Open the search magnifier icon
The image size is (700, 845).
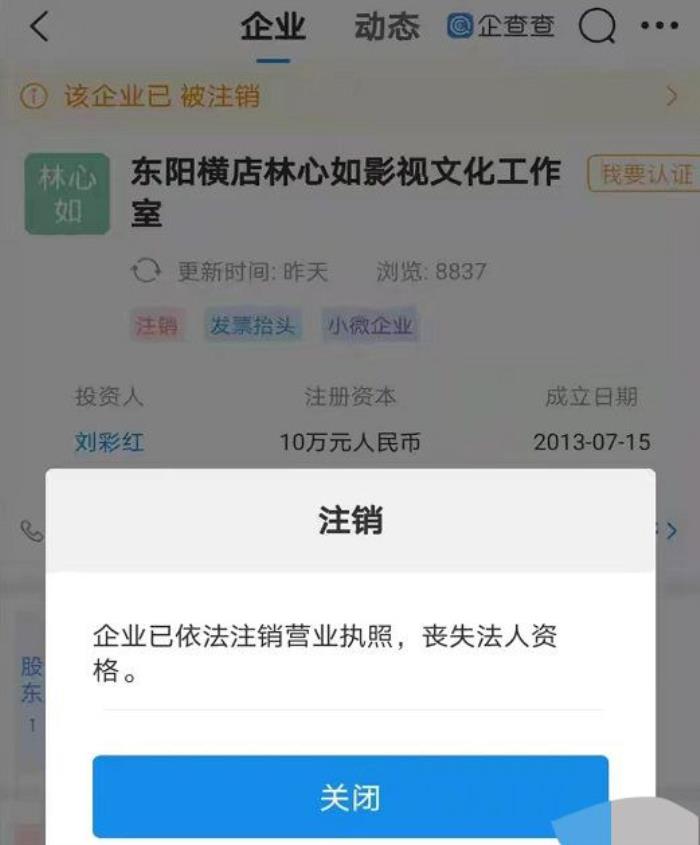(597, 28)
